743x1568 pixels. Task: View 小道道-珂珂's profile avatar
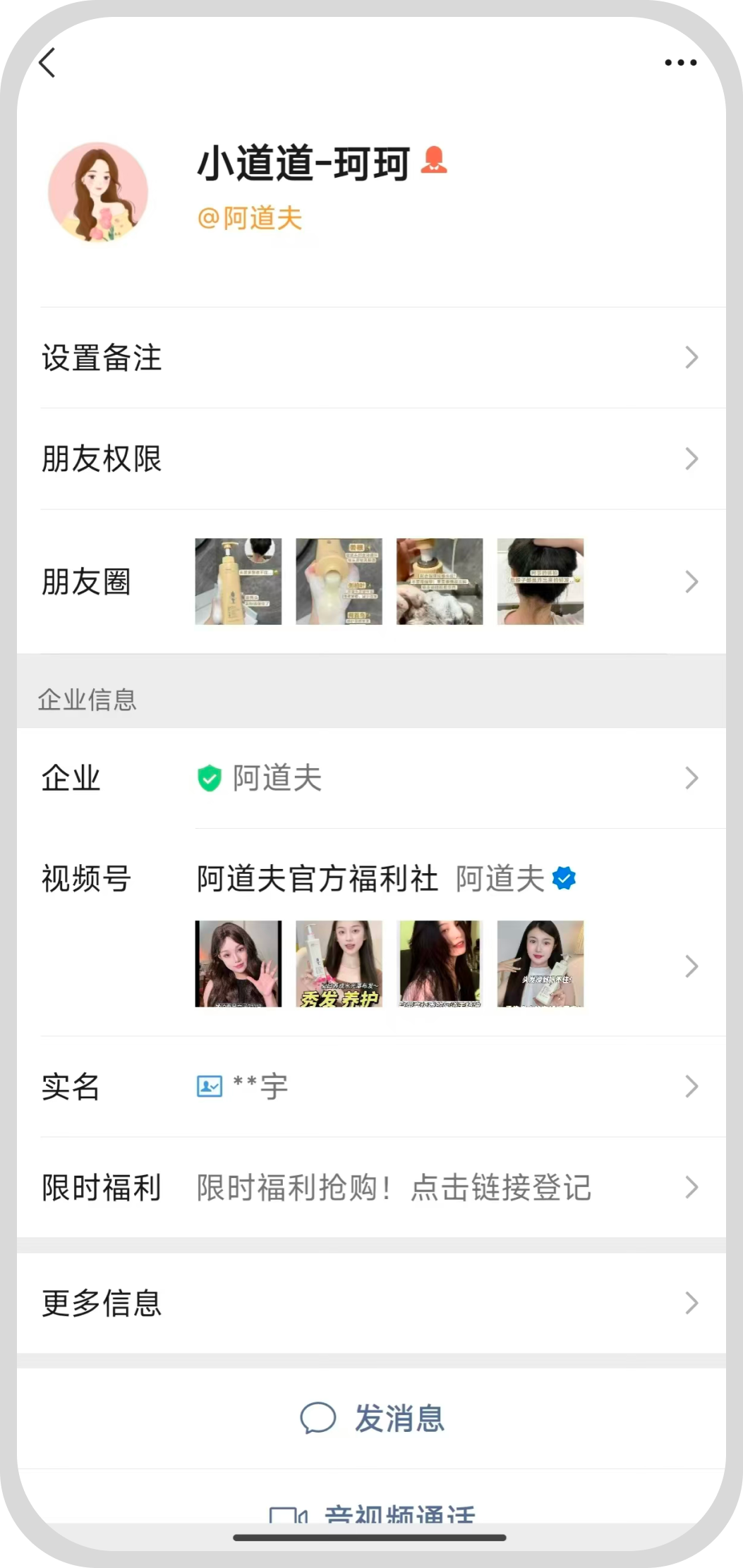pyautogui.click(x=98, y=192)
